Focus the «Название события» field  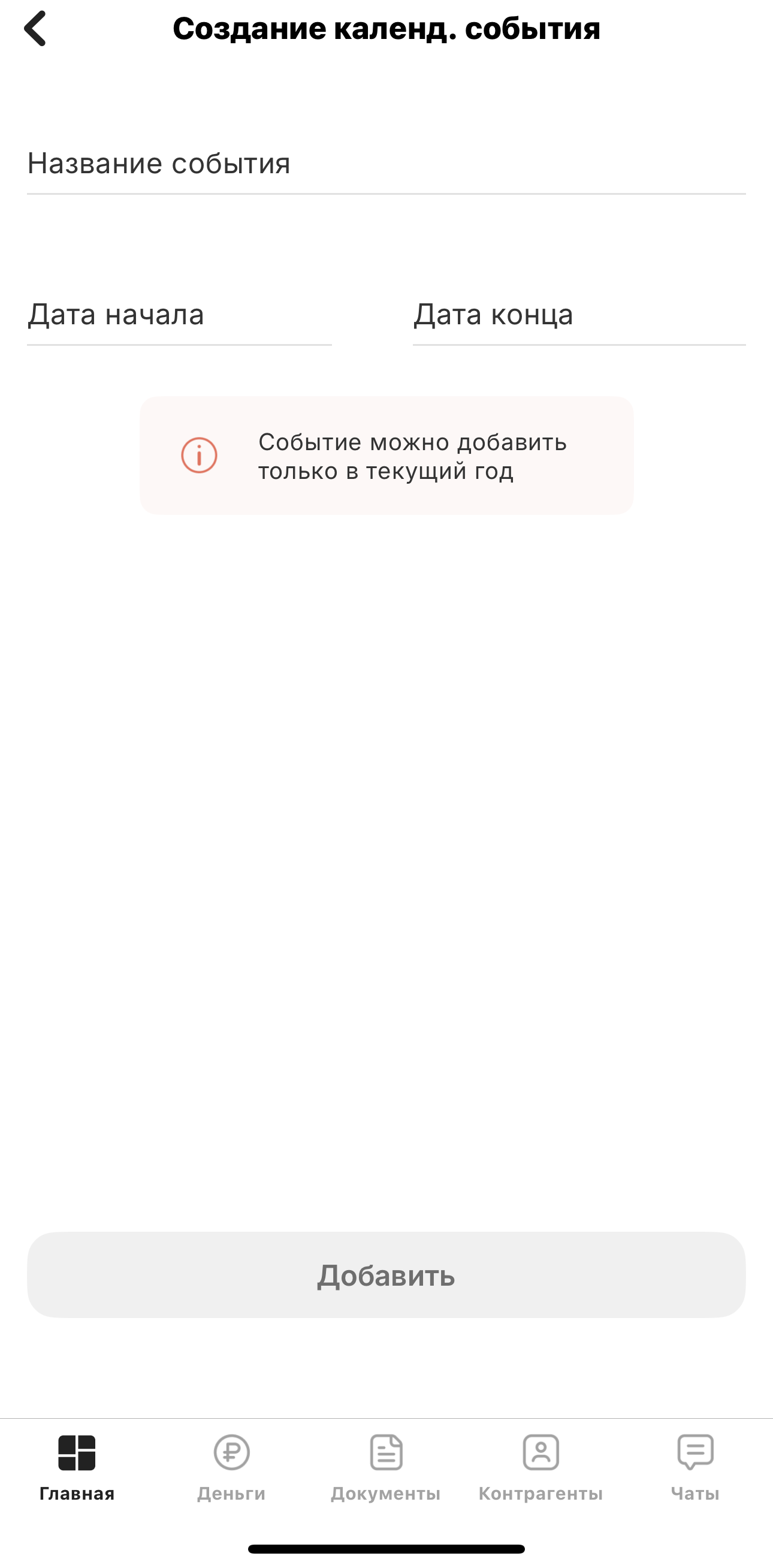pyautogui.click(x=386, y=164)
